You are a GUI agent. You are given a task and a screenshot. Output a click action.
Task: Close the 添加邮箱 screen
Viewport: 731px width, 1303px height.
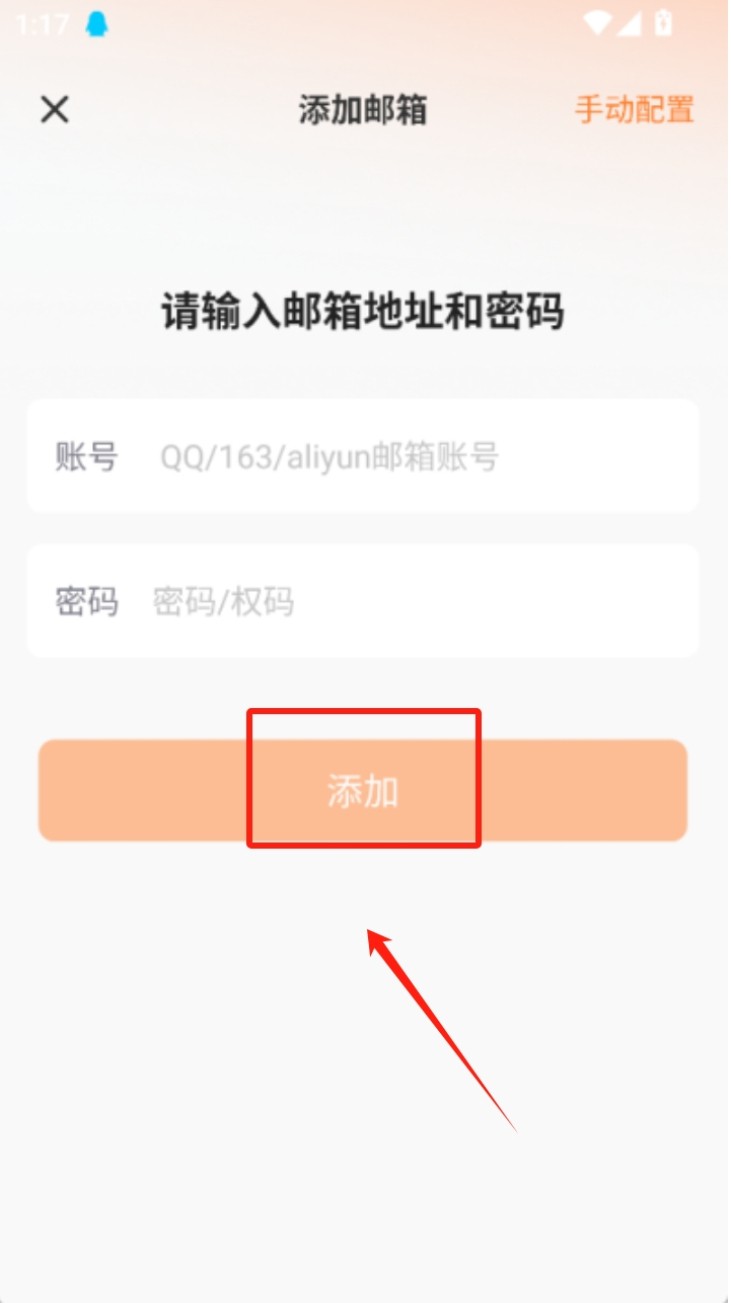click(54, 109)
